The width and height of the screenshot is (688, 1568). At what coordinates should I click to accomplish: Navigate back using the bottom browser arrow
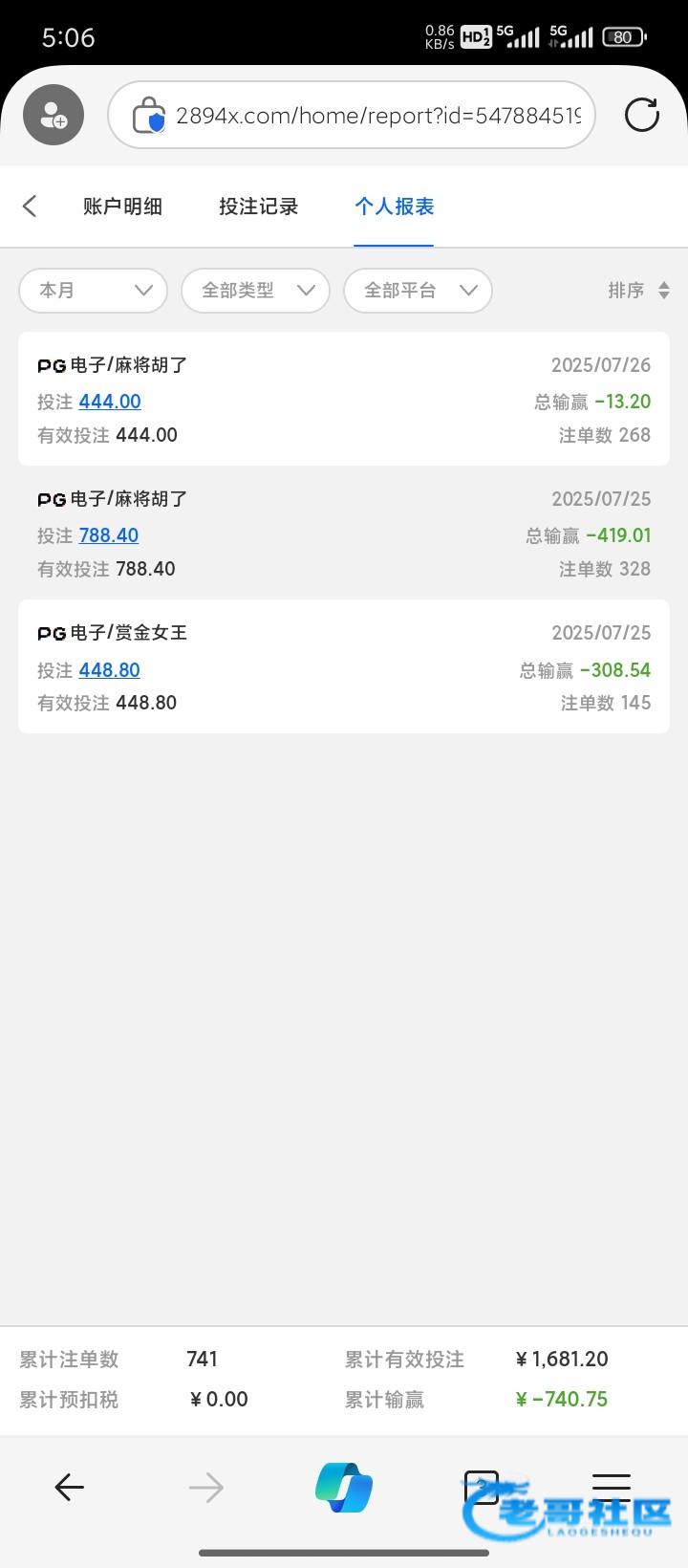tap(69, 1487)
